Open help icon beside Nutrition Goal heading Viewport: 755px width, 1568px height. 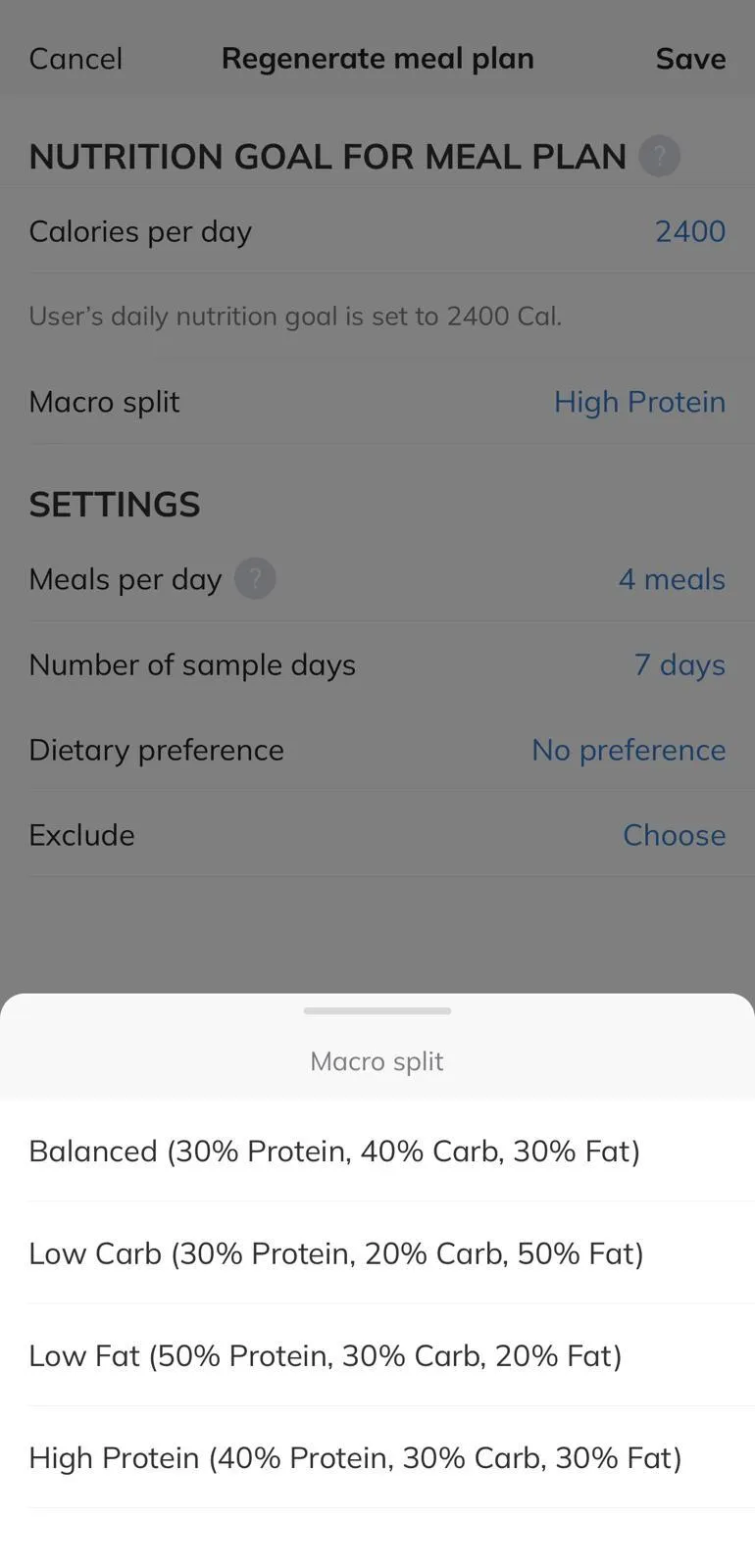(660, 156)
